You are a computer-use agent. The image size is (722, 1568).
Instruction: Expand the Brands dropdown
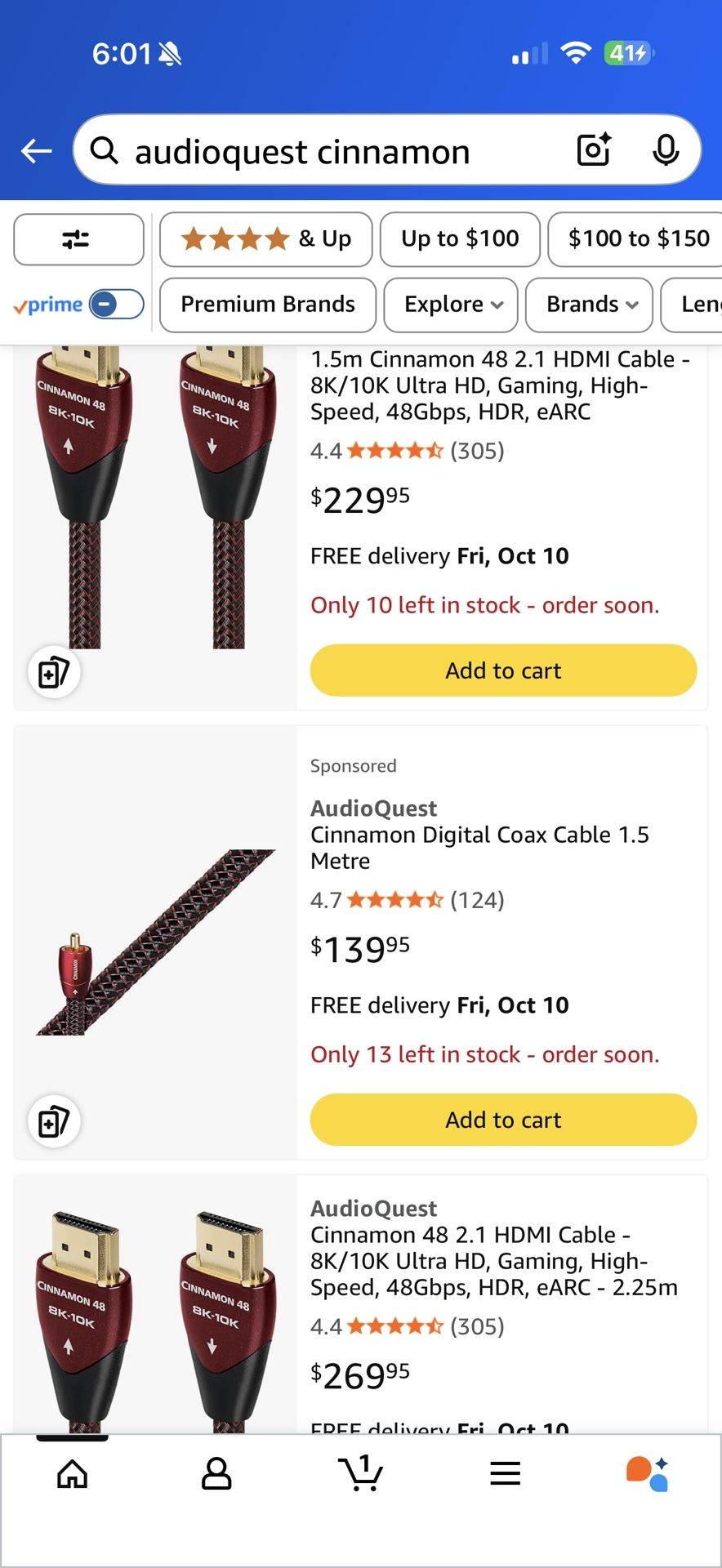[x=589, y=305]
